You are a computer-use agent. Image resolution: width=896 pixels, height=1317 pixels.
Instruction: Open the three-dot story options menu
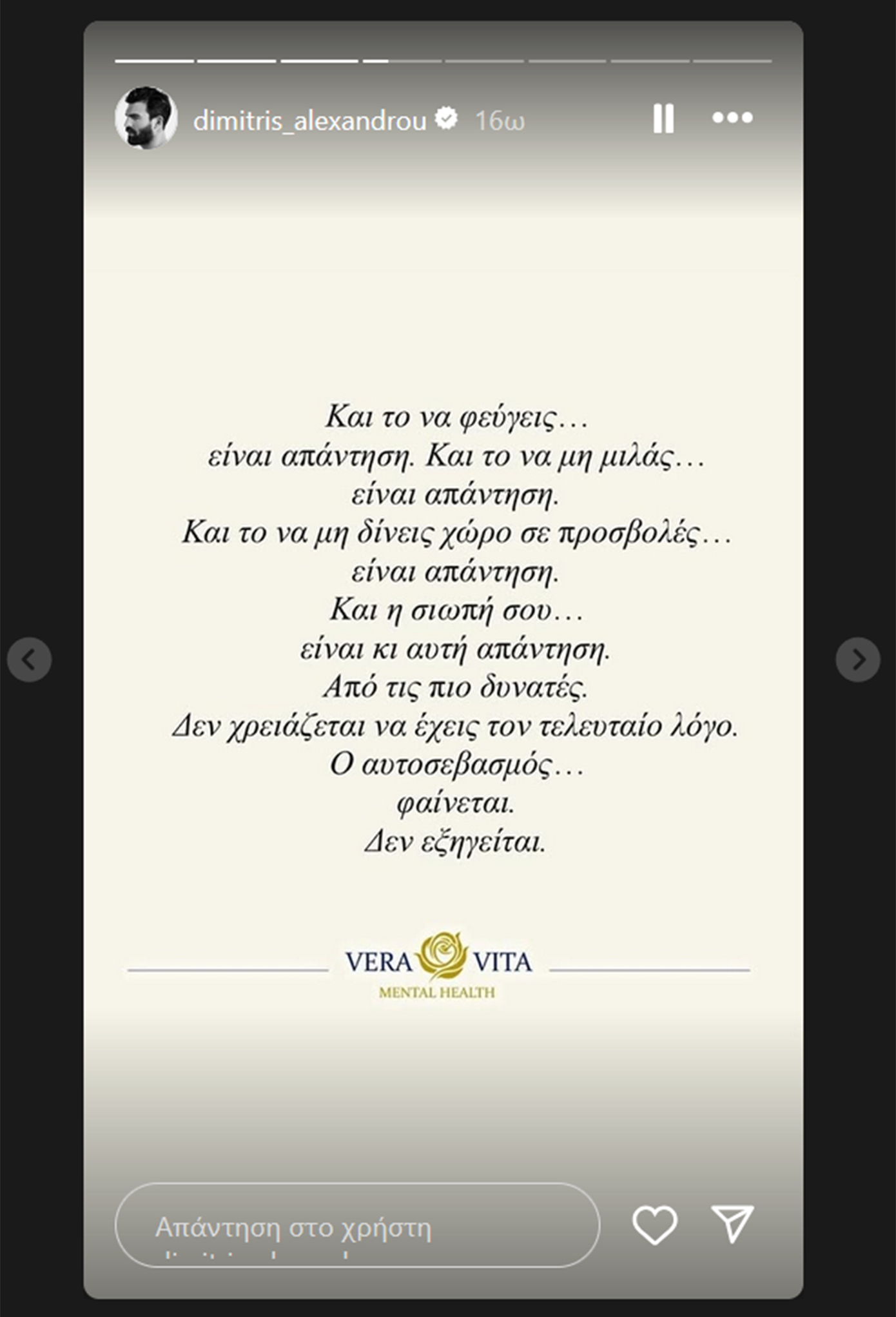(x=732, y=118)
